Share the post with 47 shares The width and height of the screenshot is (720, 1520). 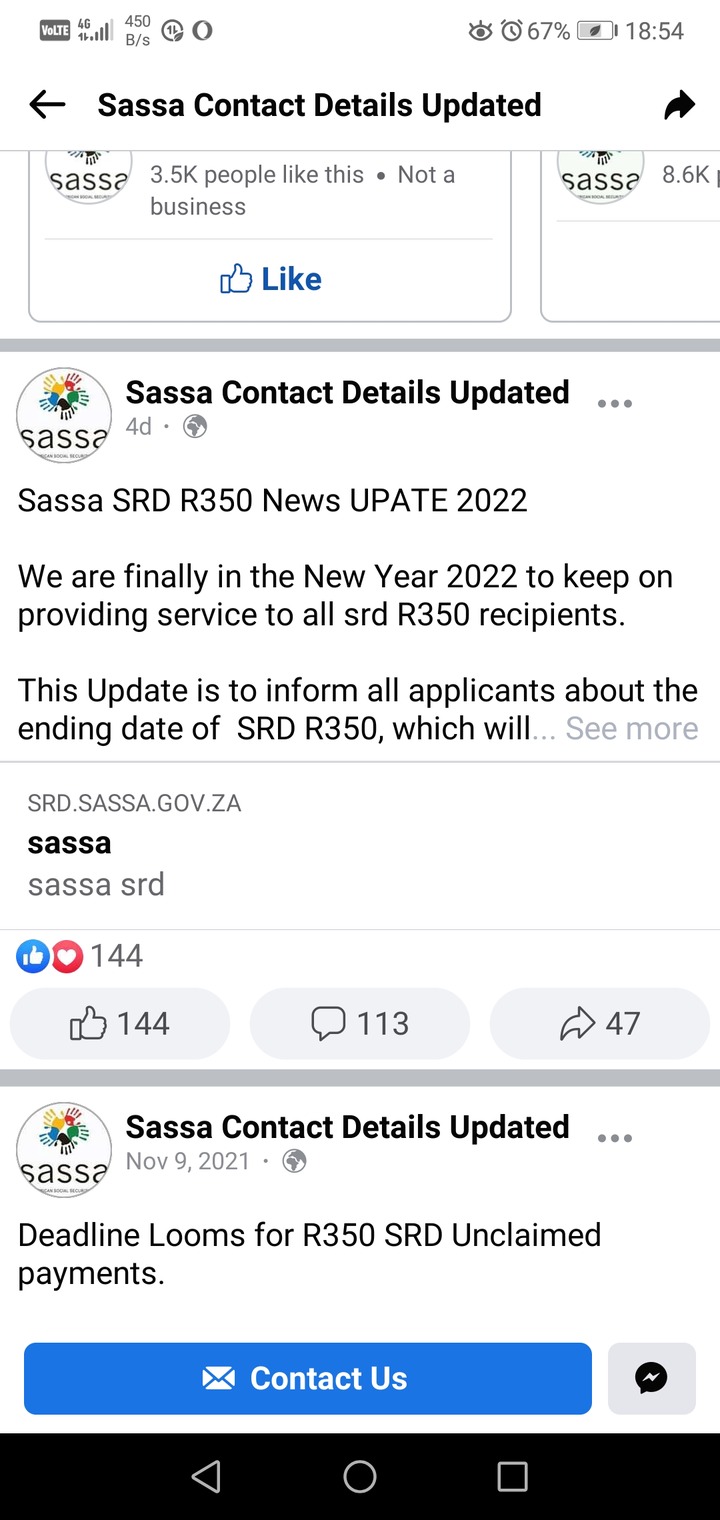coord(600,1024)
